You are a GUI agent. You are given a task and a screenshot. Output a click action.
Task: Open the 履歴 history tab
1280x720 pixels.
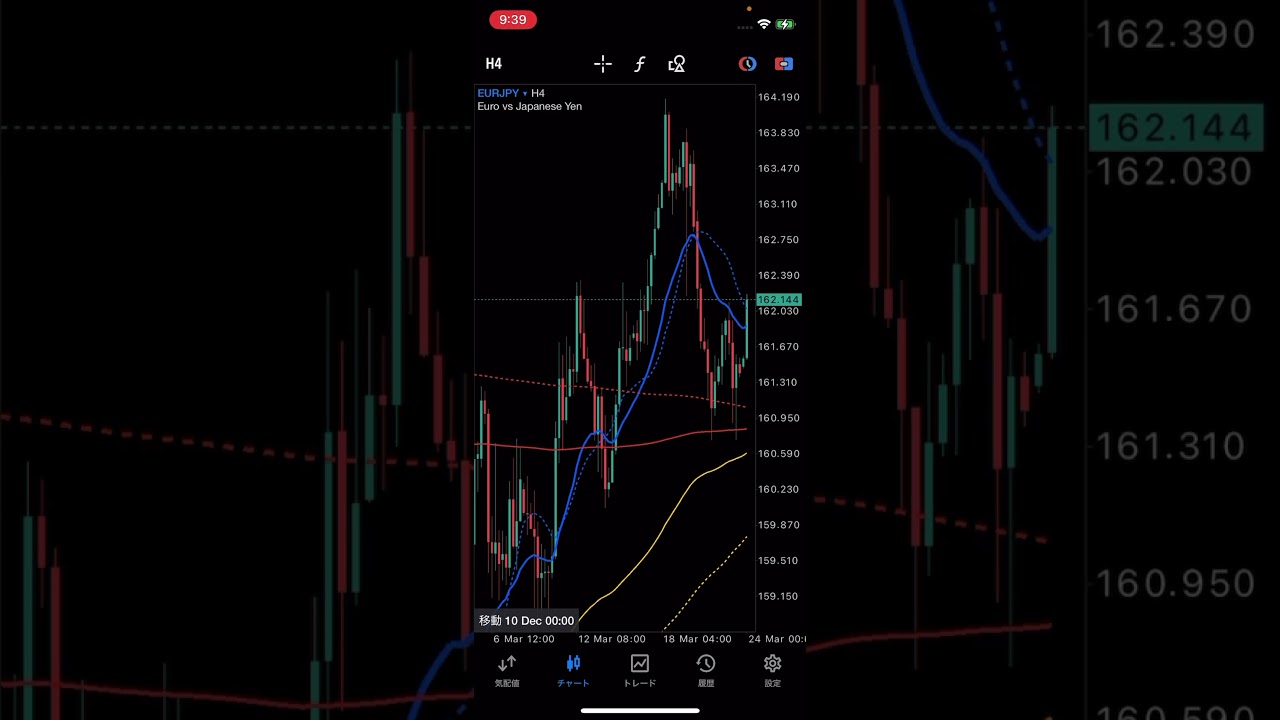click(x=706, y=670)
